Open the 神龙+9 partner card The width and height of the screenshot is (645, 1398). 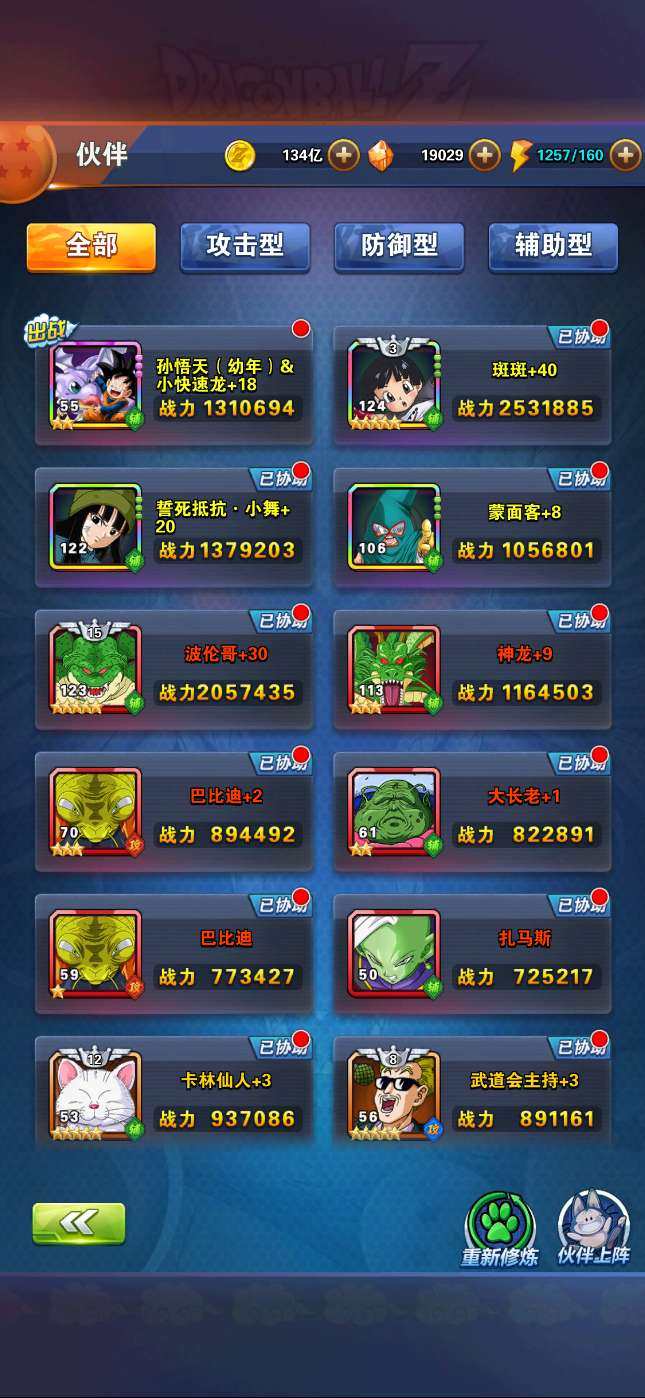[472, 669]
